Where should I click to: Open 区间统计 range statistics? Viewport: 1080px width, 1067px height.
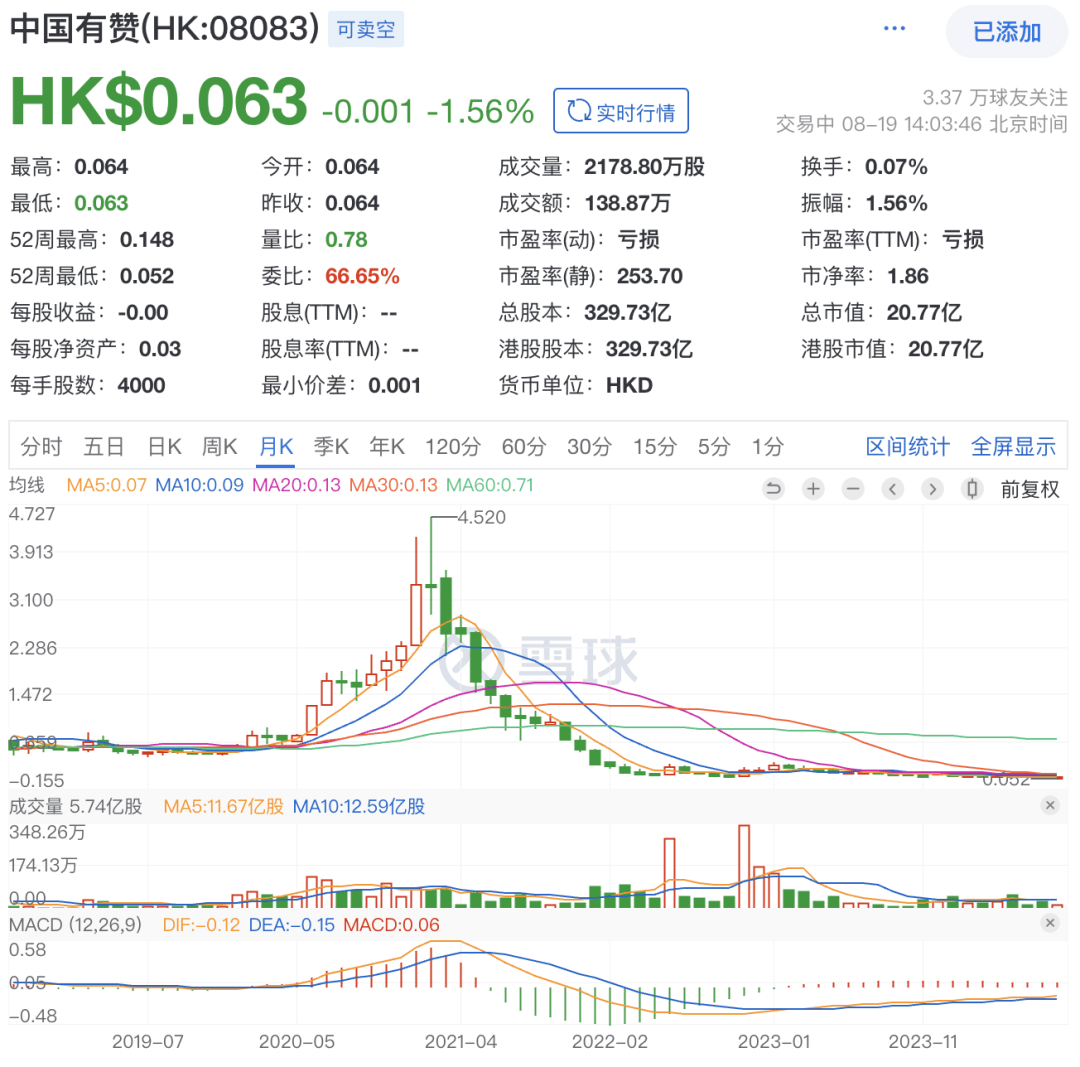(907, 447)
